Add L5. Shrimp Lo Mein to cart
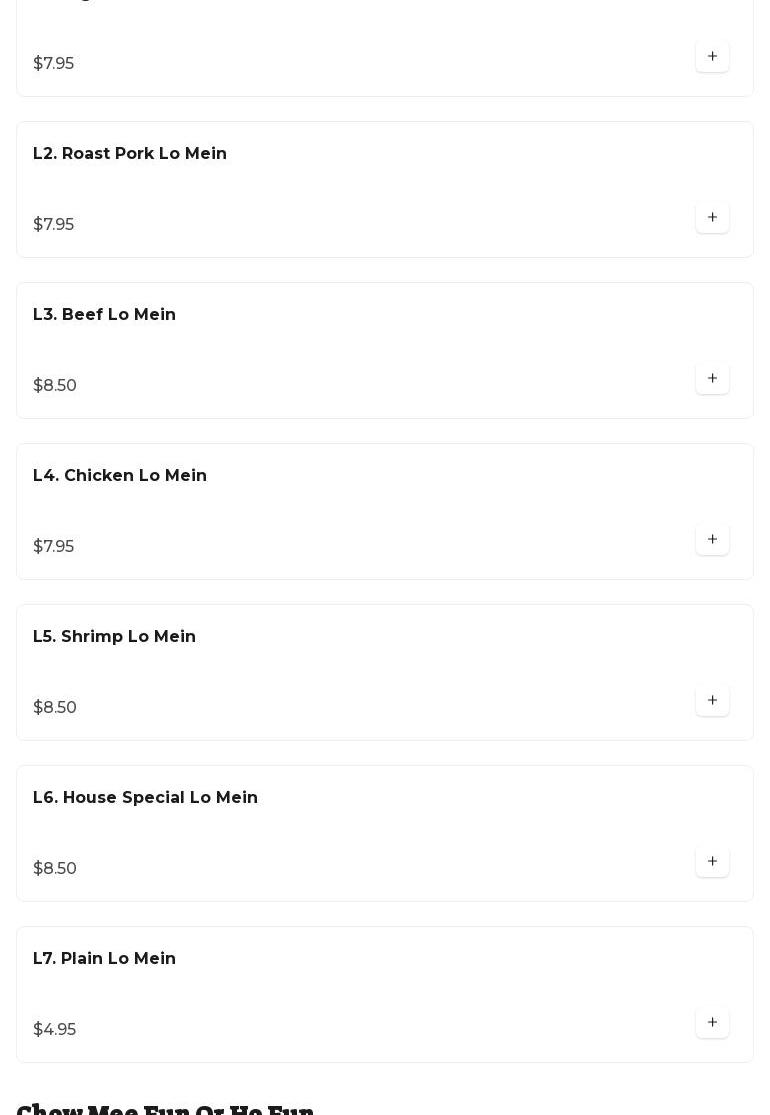 pyautogui.click(x=712, y=701)
